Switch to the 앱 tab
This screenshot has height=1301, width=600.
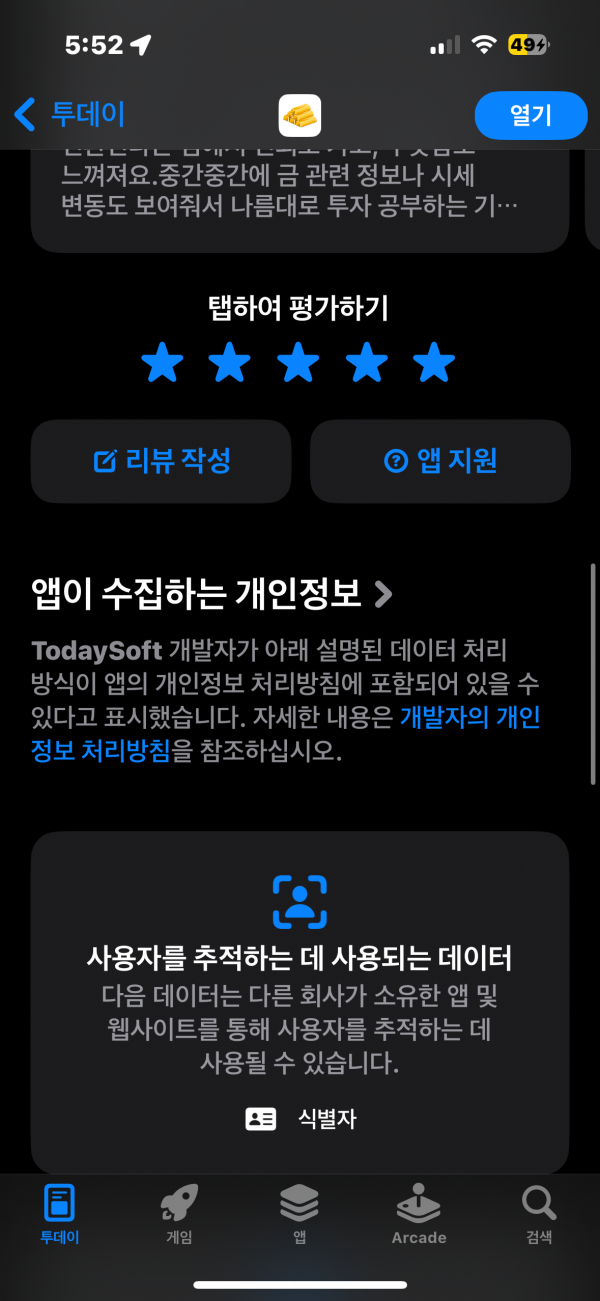[299, 1215]
